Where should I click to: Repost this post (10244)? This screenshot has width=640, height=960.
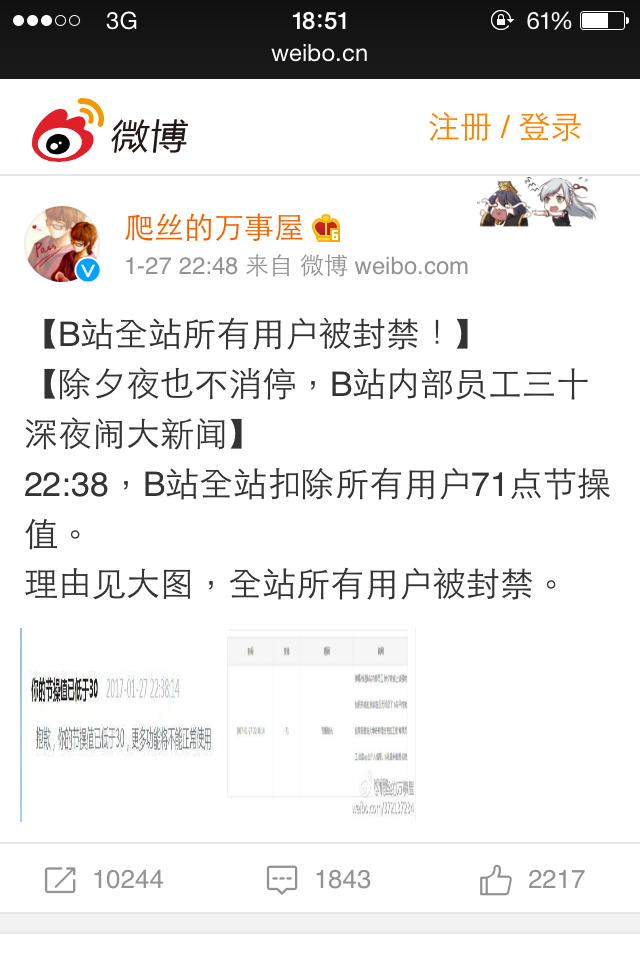click(x=104, y=879)
